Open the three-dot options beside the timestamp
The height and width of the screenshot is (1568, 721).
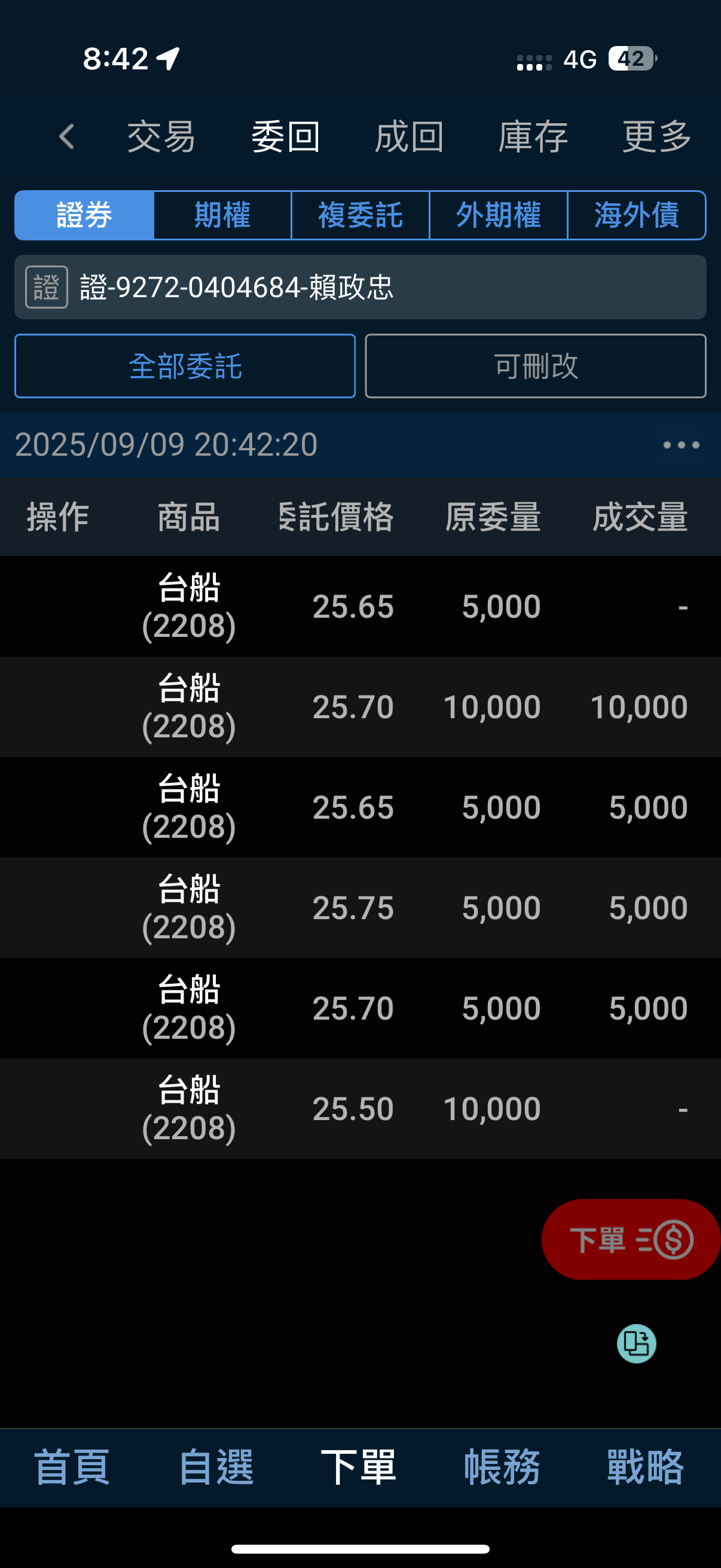[681, 445]
